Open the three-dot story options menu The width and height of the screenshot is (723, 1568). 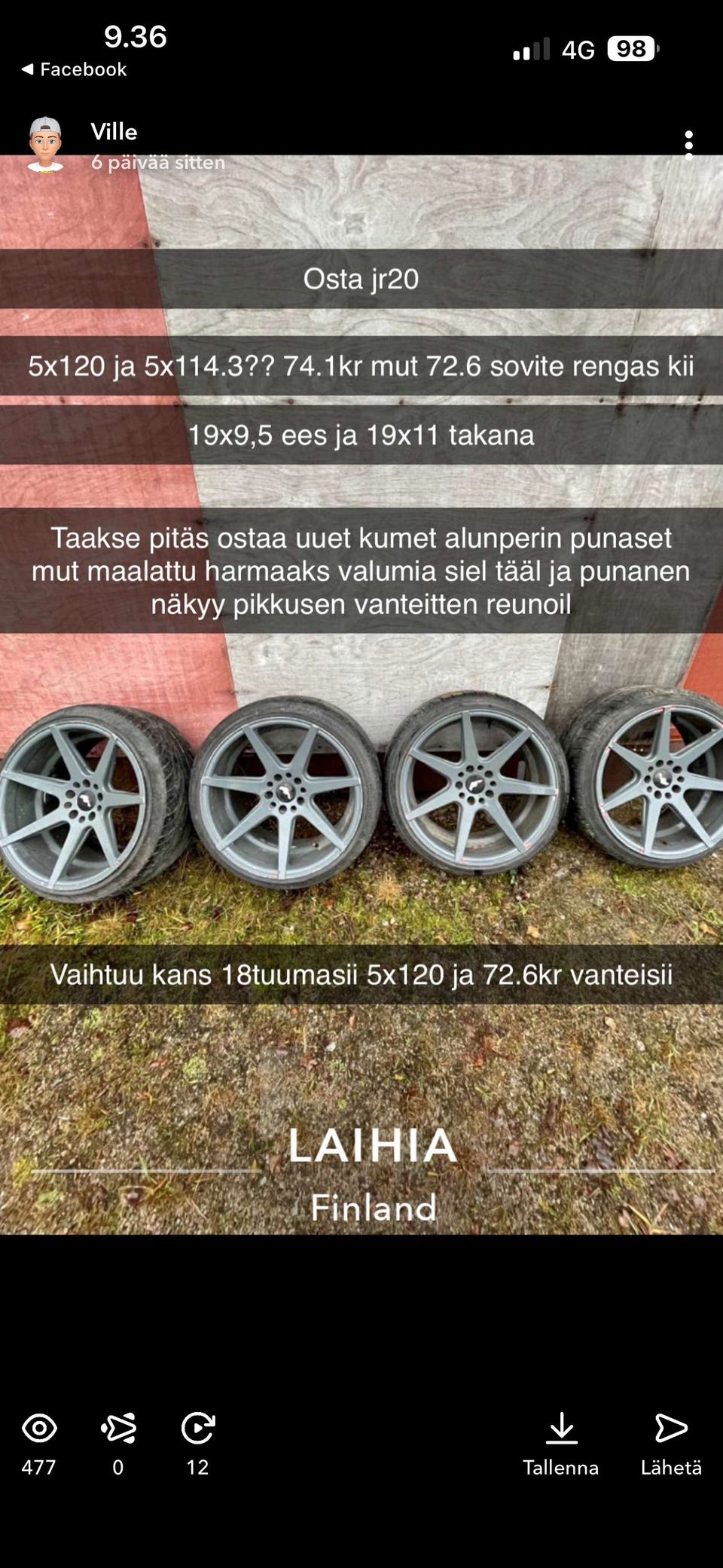(689, 144)
